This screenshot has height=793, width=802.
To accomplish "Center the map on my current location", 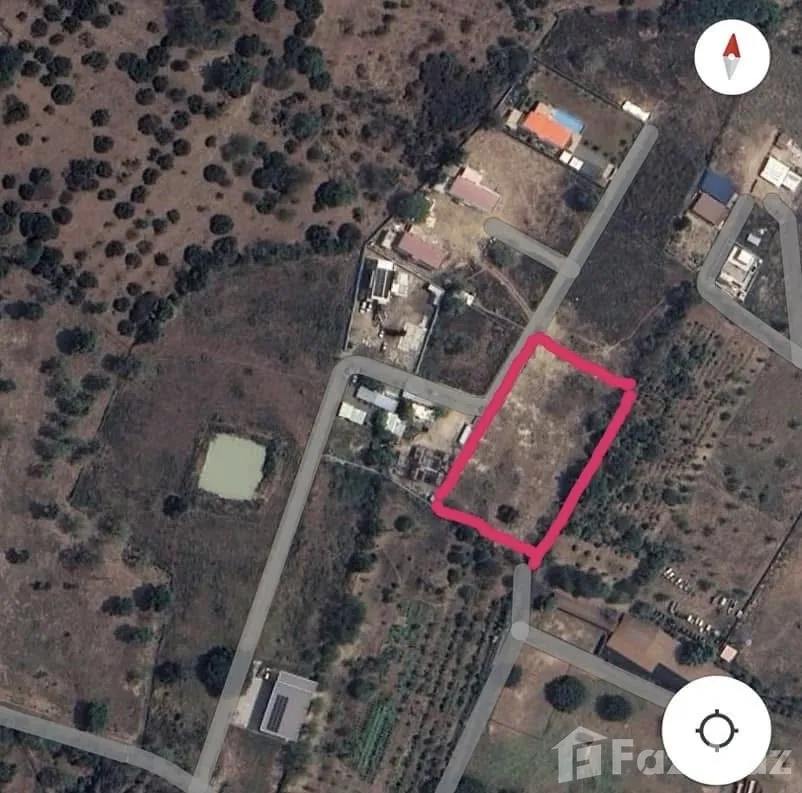I will (716, 730).
